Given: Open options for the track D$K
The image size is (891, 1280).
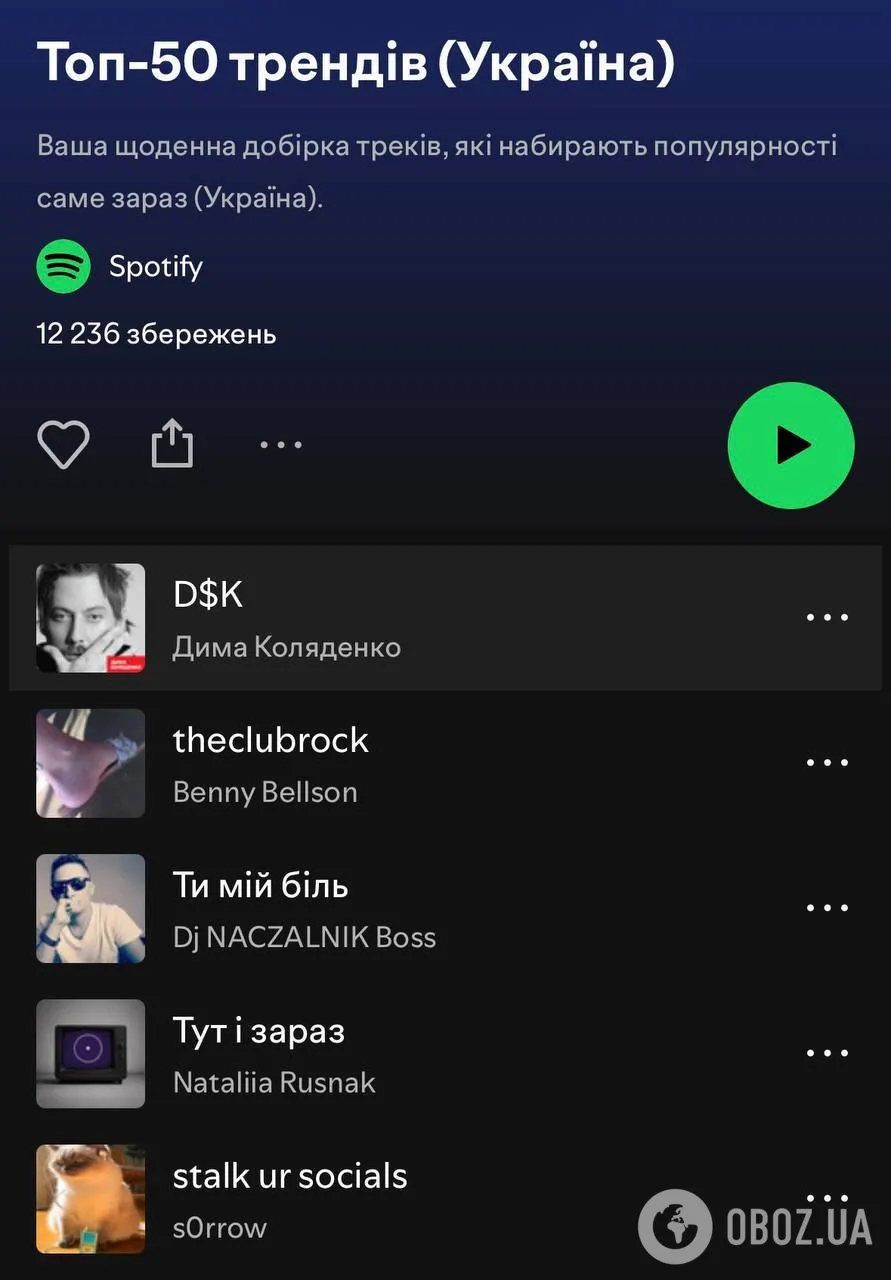Looking at the screenshot, I should [827, 617].
